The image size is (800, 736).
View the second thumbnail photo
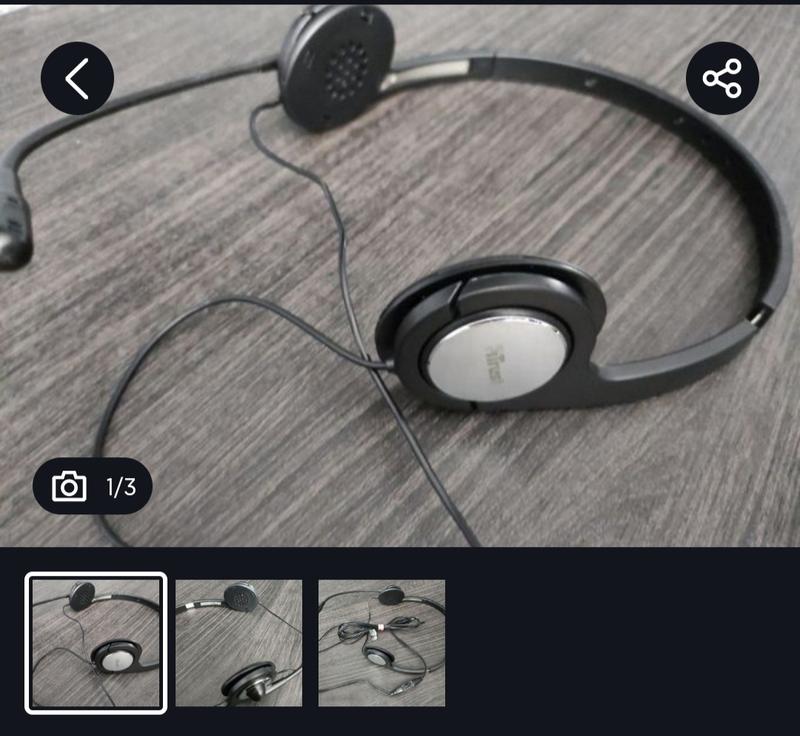pyautogui.click(x=239, y=643)
